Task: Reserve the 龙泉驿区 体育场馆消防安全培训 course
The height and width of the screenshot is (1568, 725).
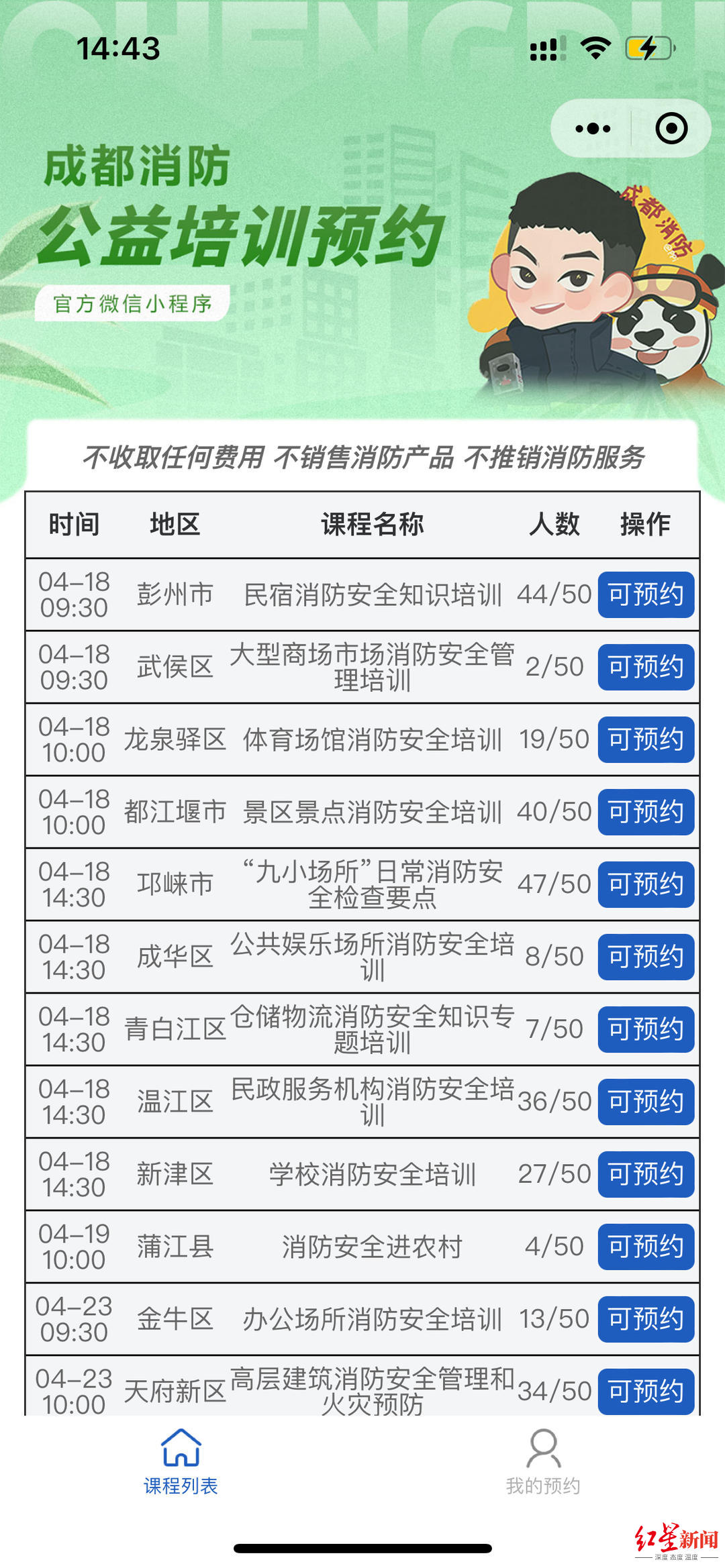Action: 646,739
